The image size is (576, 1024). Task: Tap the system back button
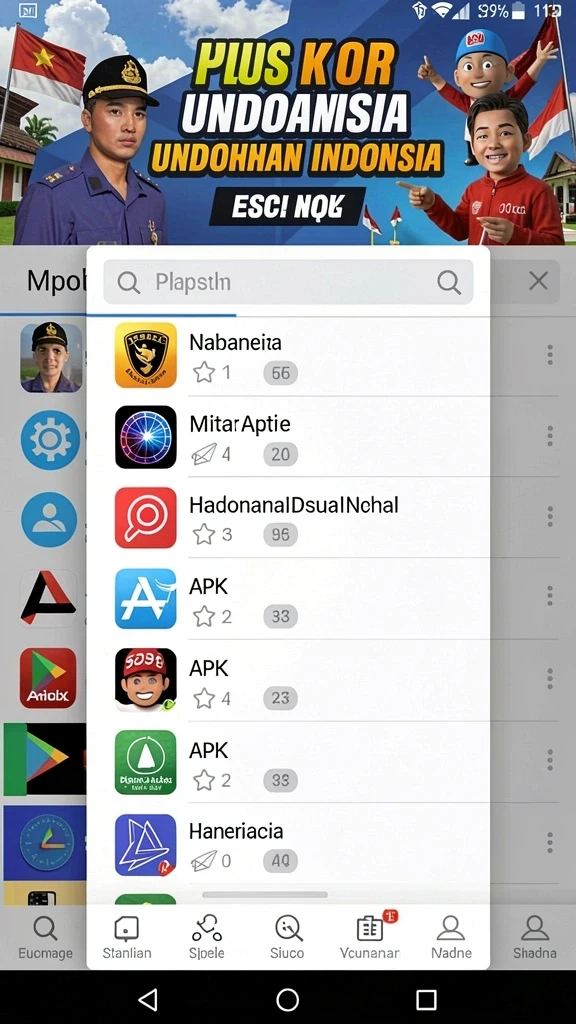click(148, 999)
